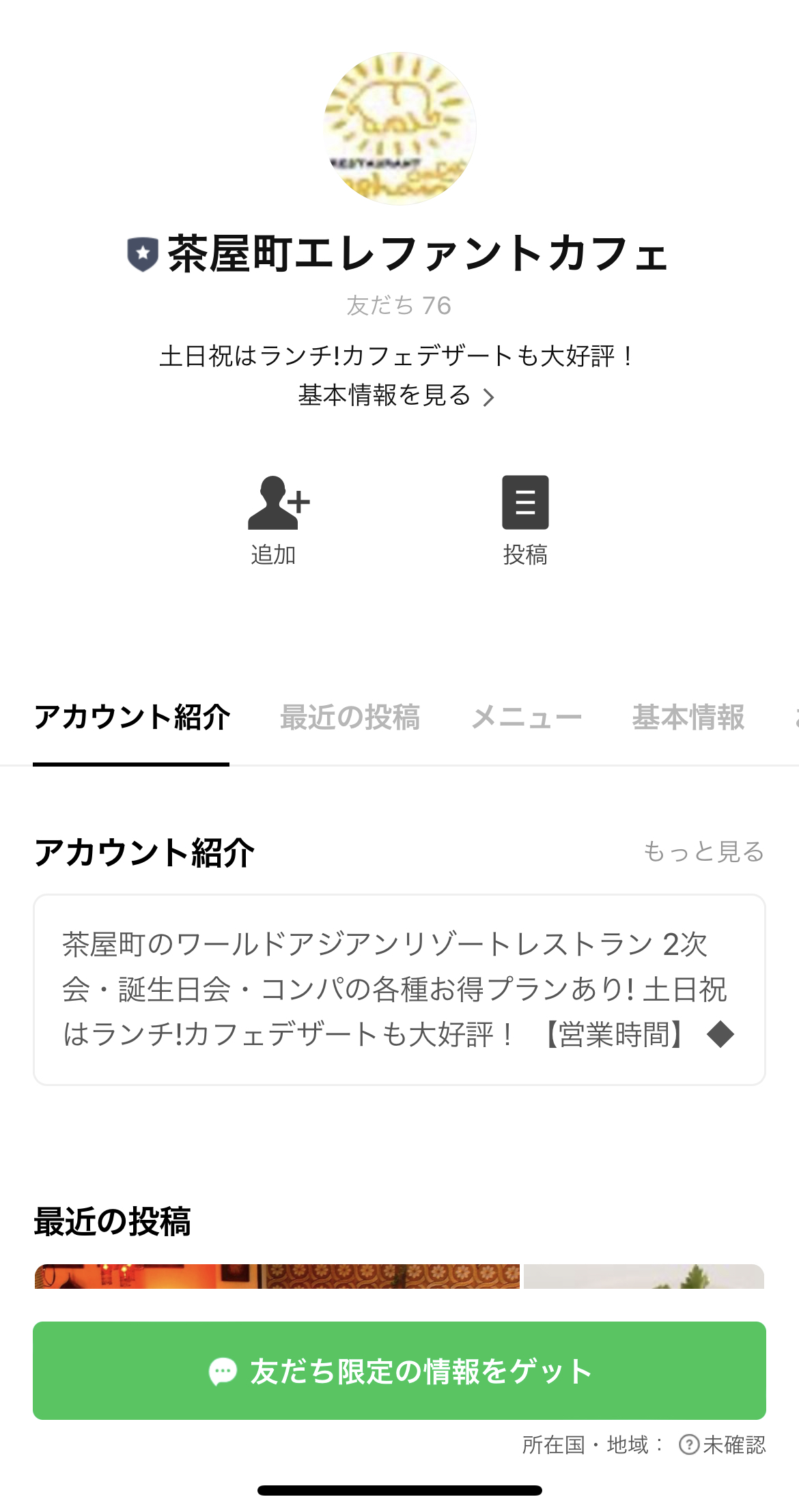Select the 基本情報 tab
Screen dimensions: 799x1512
tap(690, 717)
